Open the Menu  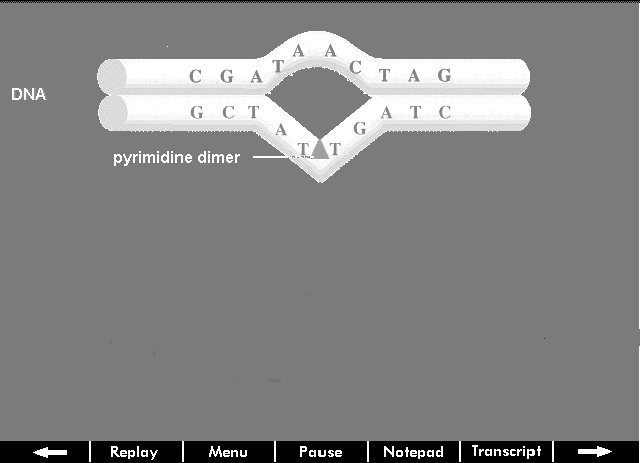[228, 452]
